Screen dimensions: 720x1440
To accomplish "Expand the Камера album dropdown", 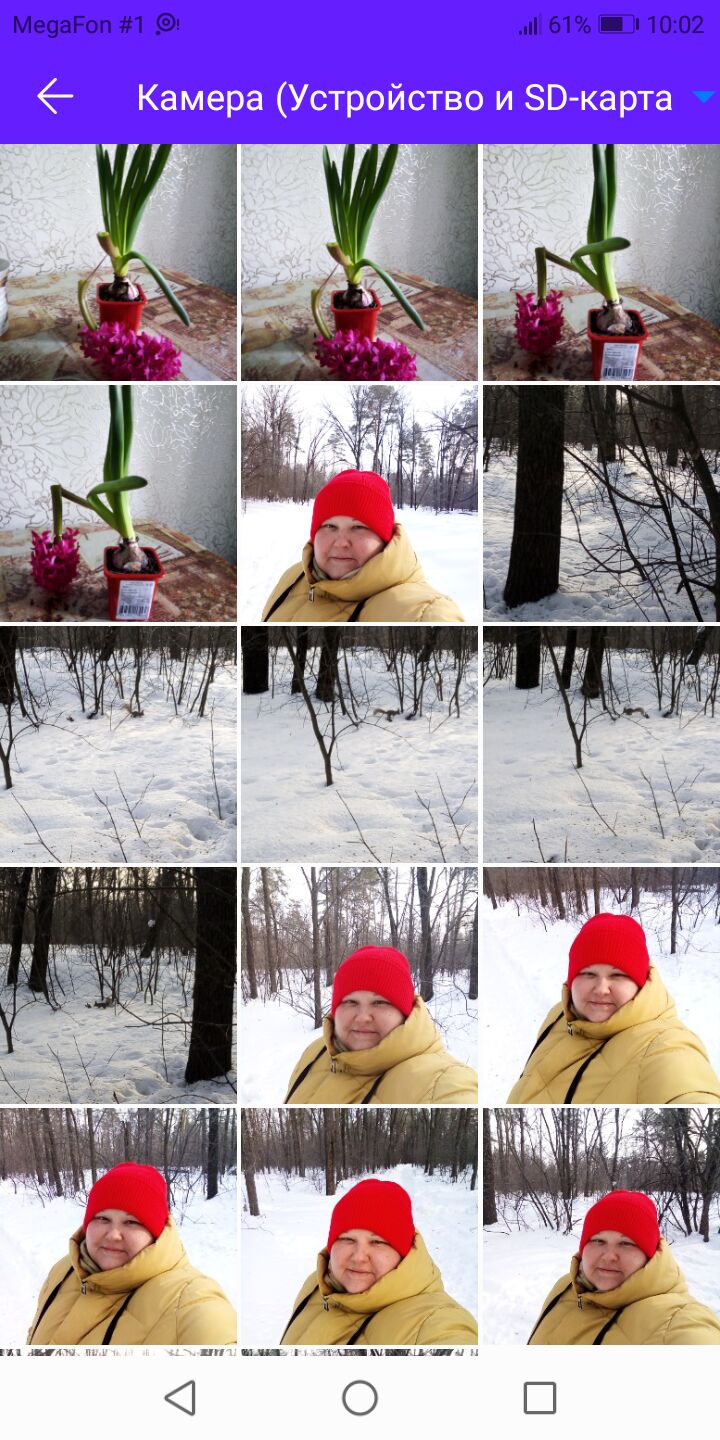I will [703, 97].
